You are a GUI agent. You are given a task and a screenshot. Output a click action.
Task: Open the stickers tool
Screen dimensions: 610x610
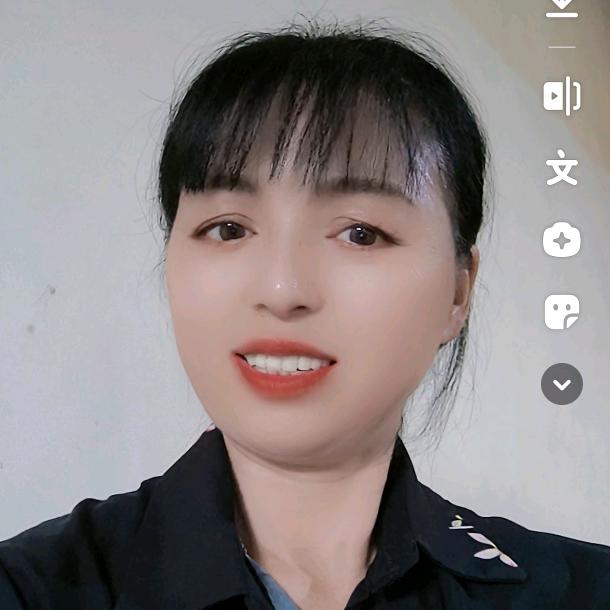562,312
